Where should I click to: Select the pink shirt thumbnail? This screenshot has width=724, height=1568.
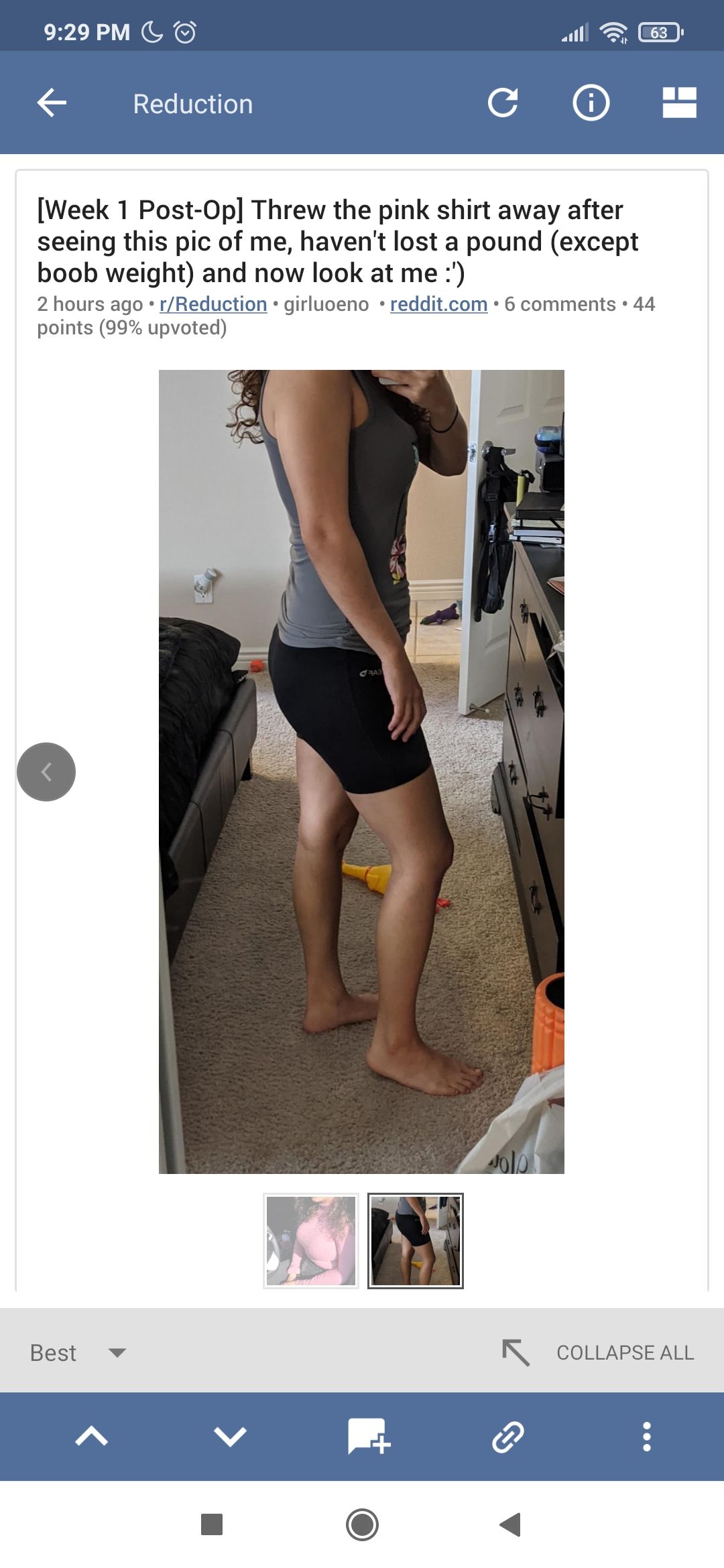[x=311, y=1241]
